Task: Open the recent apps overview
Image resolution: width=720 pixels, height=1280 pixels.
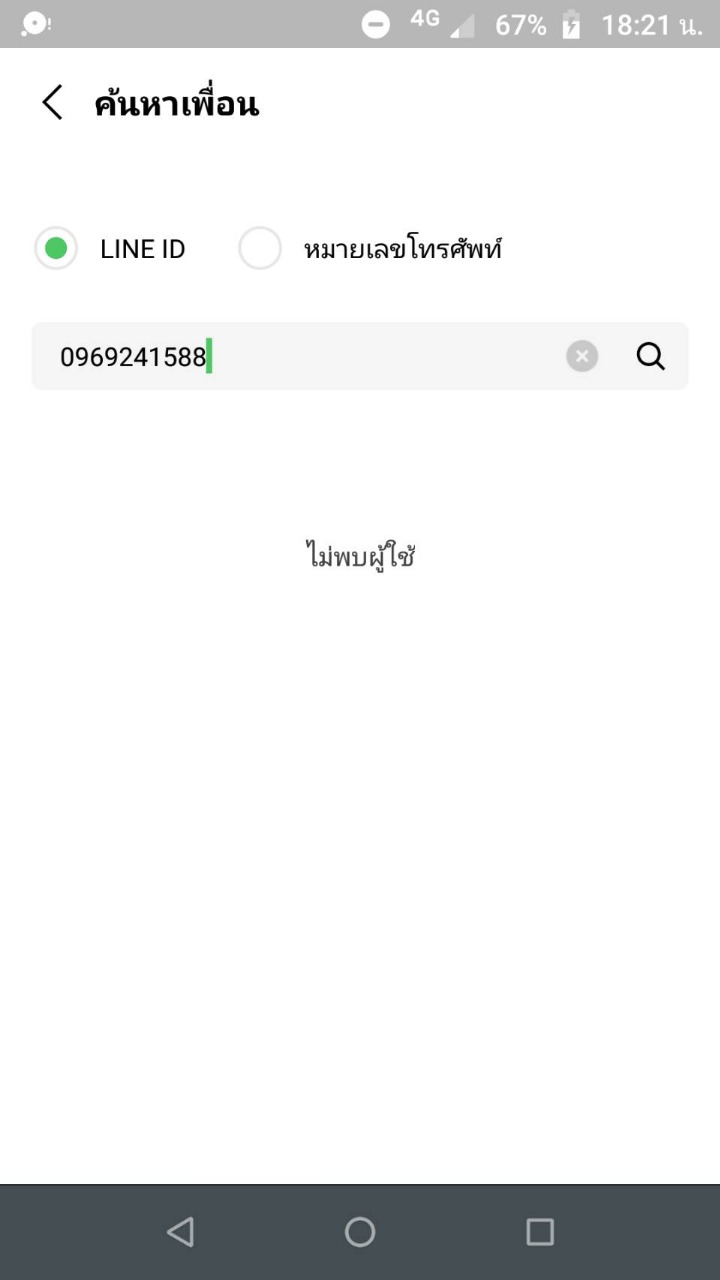Action: [540, 1232]
